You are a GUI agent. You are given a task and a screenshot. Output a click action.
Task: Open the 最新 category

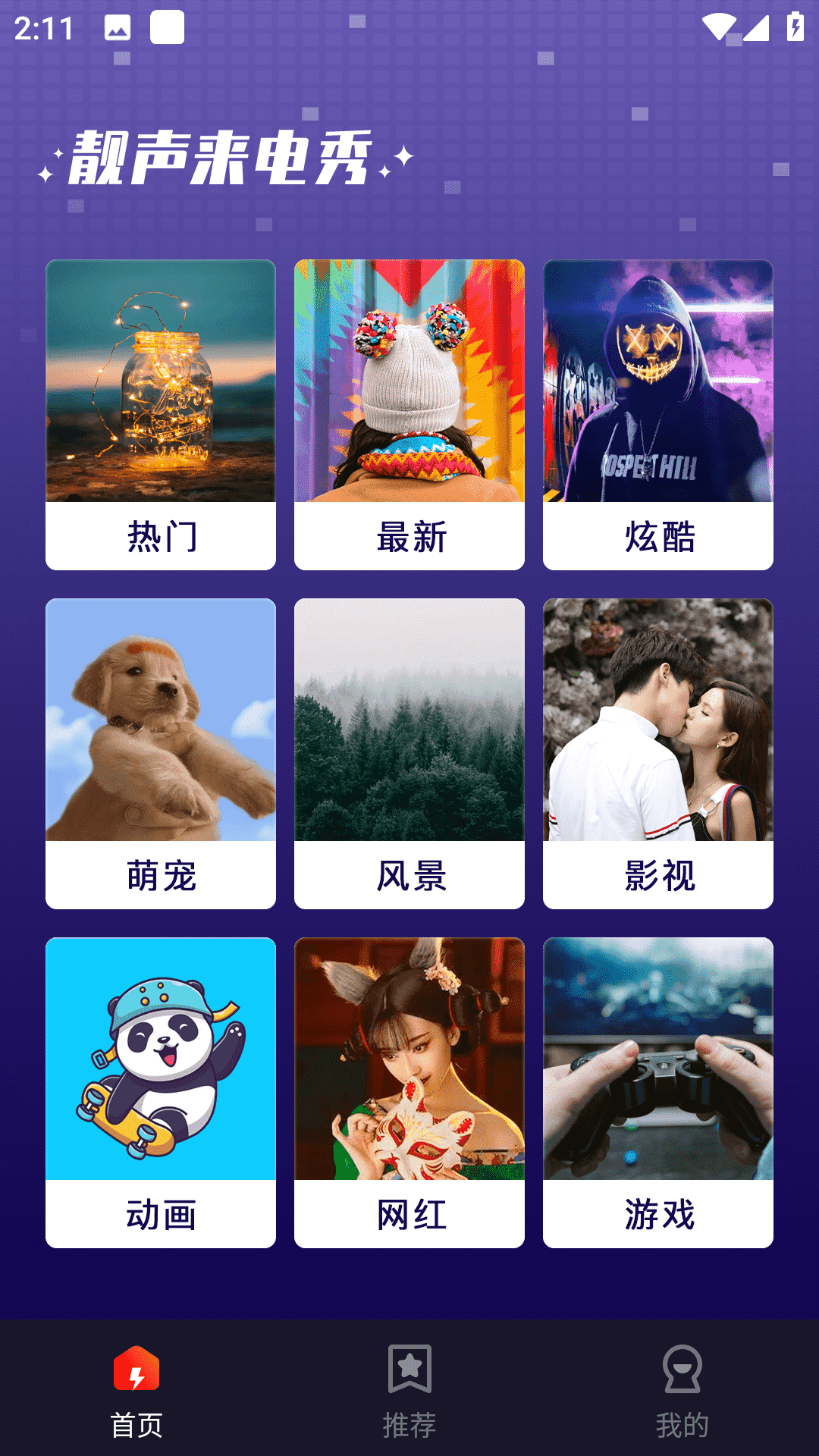point(409,414)
